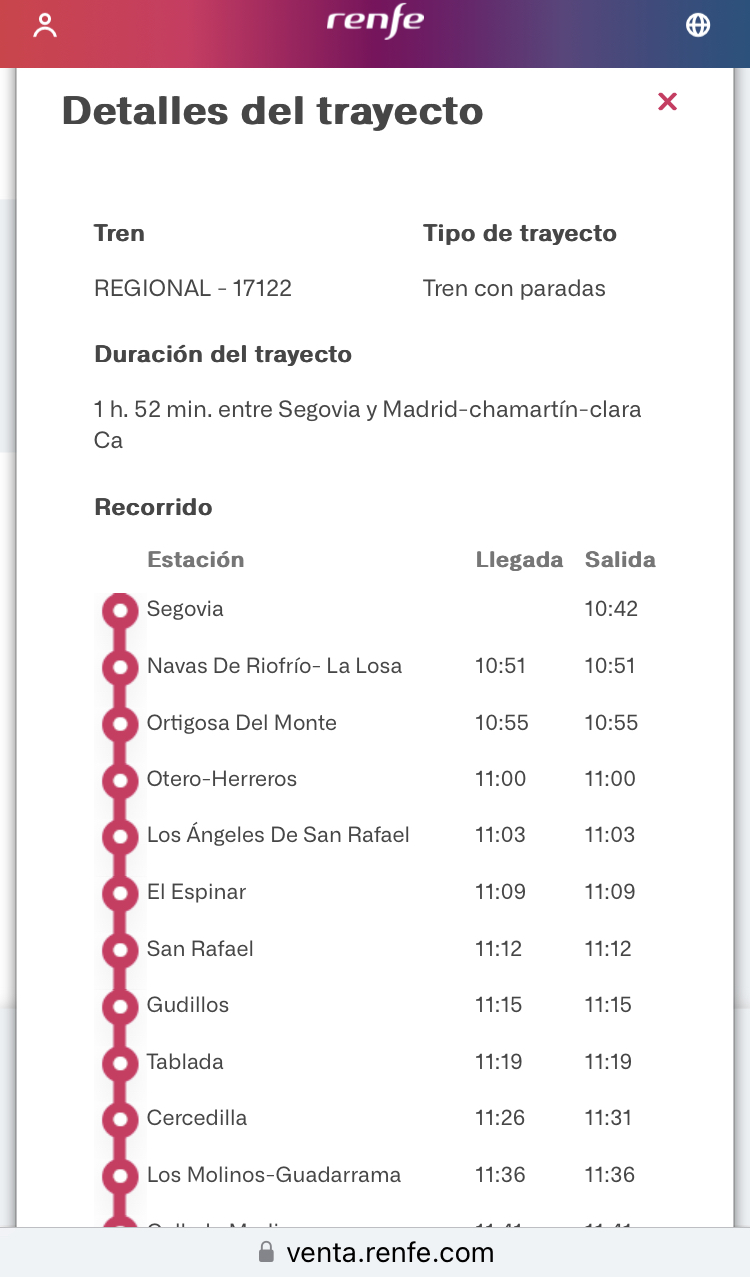The height and width of the screenshot is (1277, 750).
Task: Close the Detalles del trayecto dialog
Action: click(x=668, y=101)
